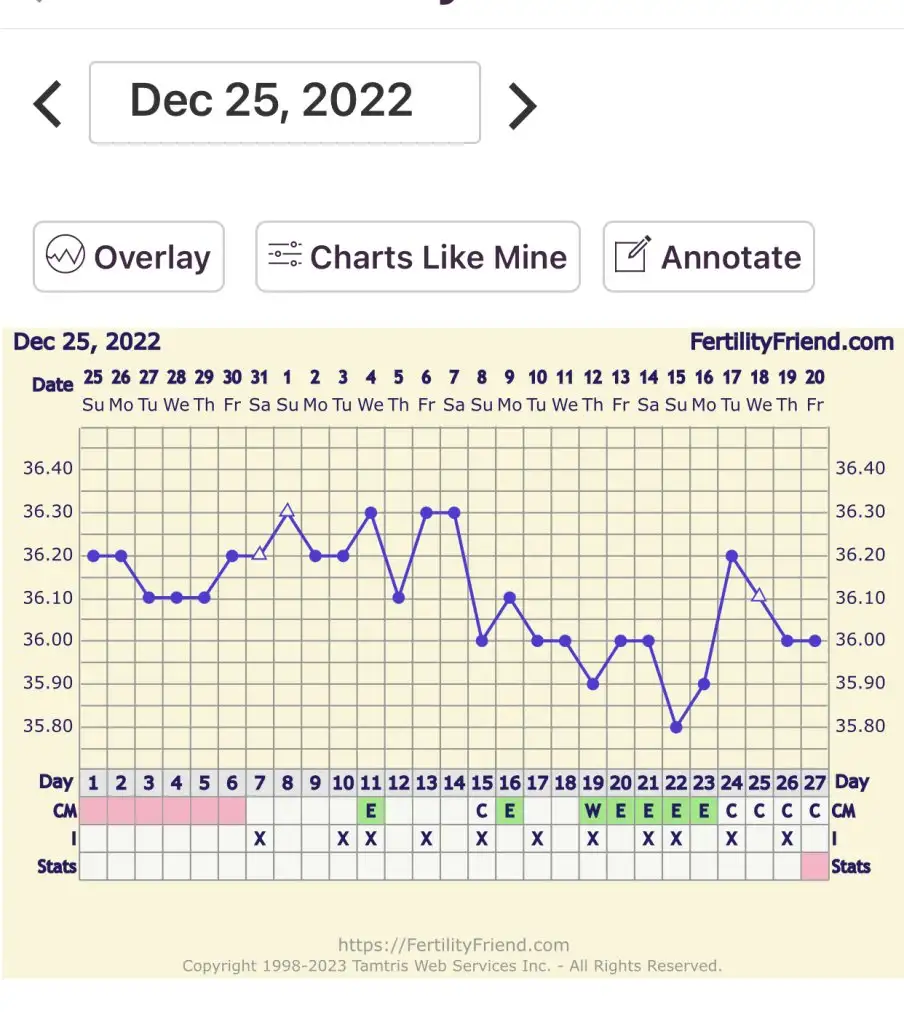Open Charts Like Mine

point(418,257)
